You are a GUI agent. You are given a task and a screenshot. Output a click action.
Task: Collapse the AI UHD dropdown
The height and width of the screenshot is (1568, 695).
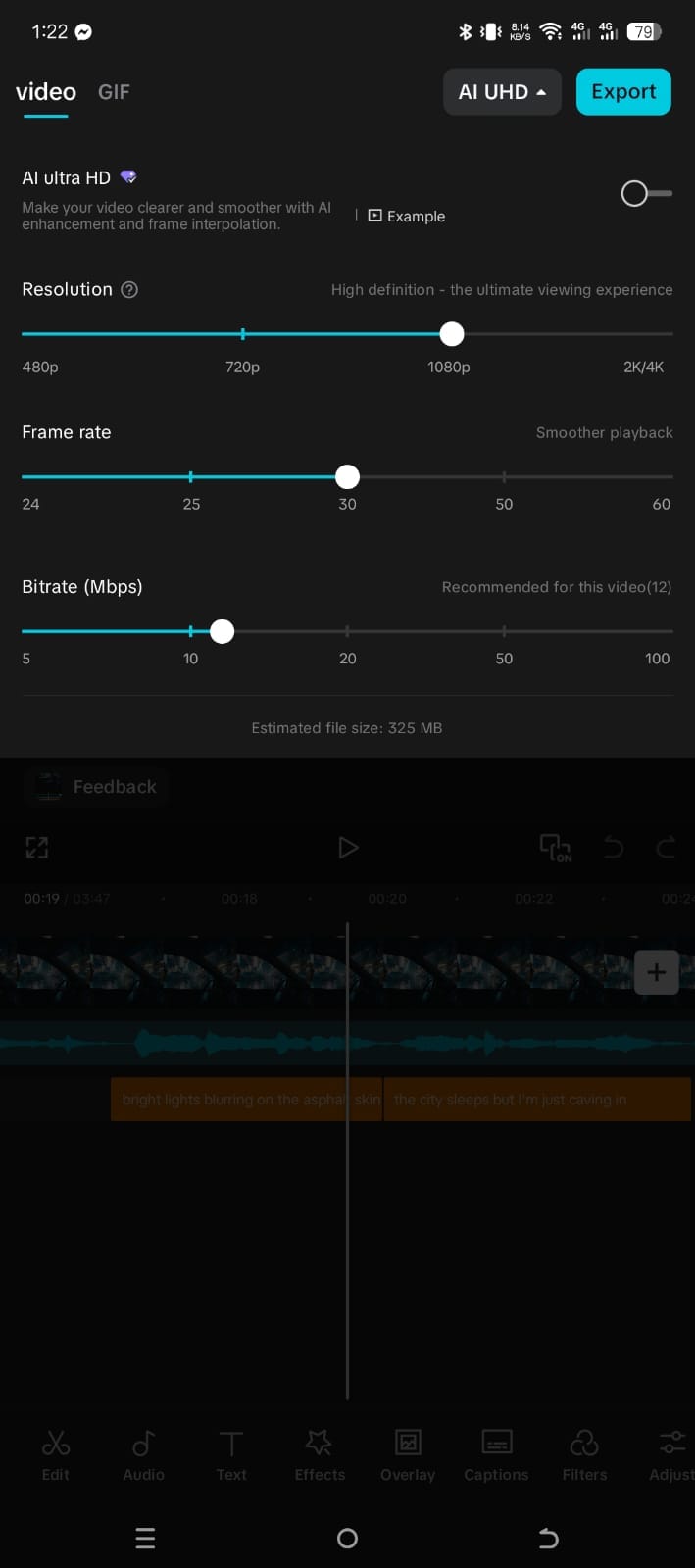502,92
